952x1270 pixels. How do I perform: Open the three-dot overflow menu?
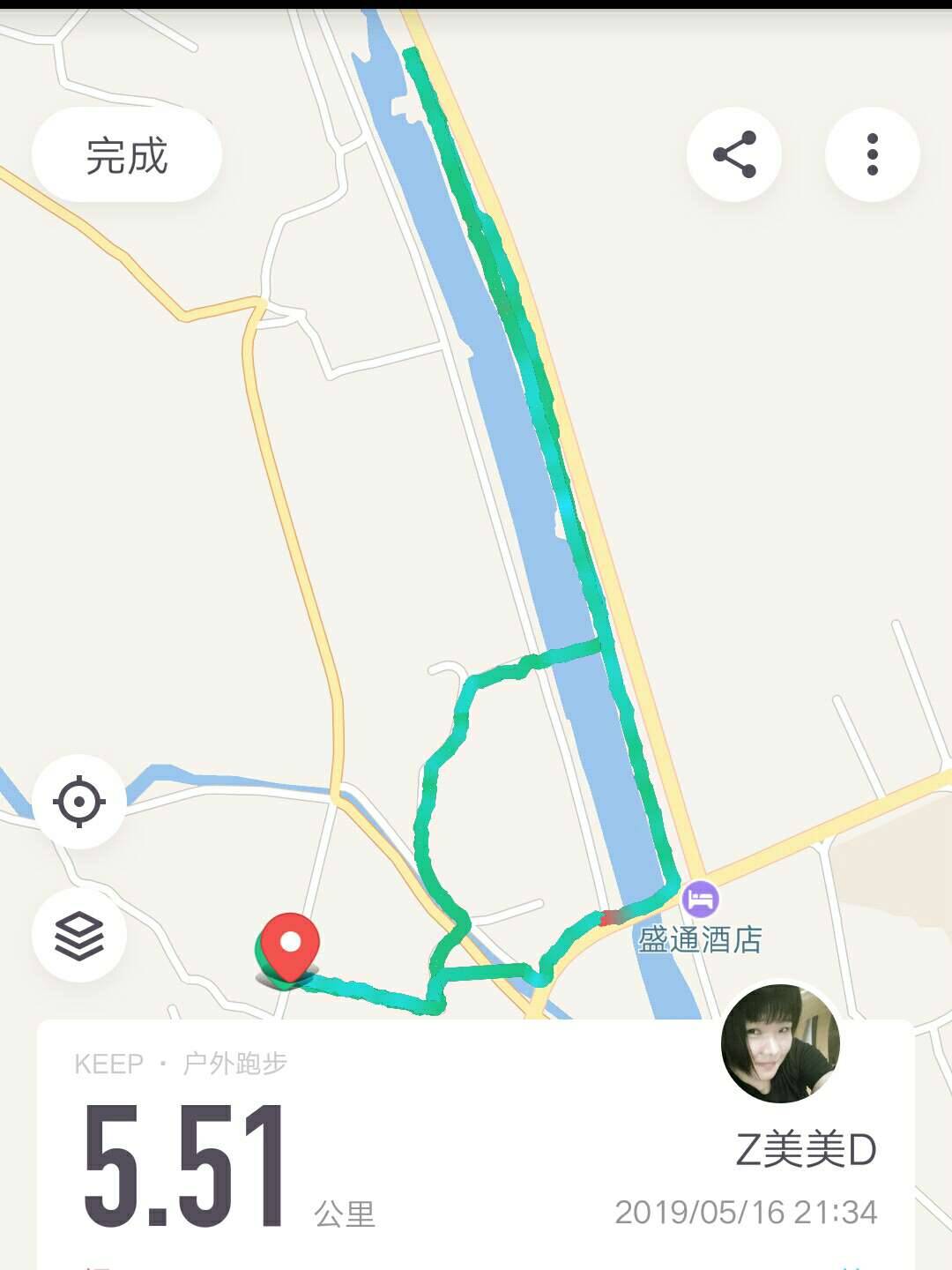pos(873,152)
